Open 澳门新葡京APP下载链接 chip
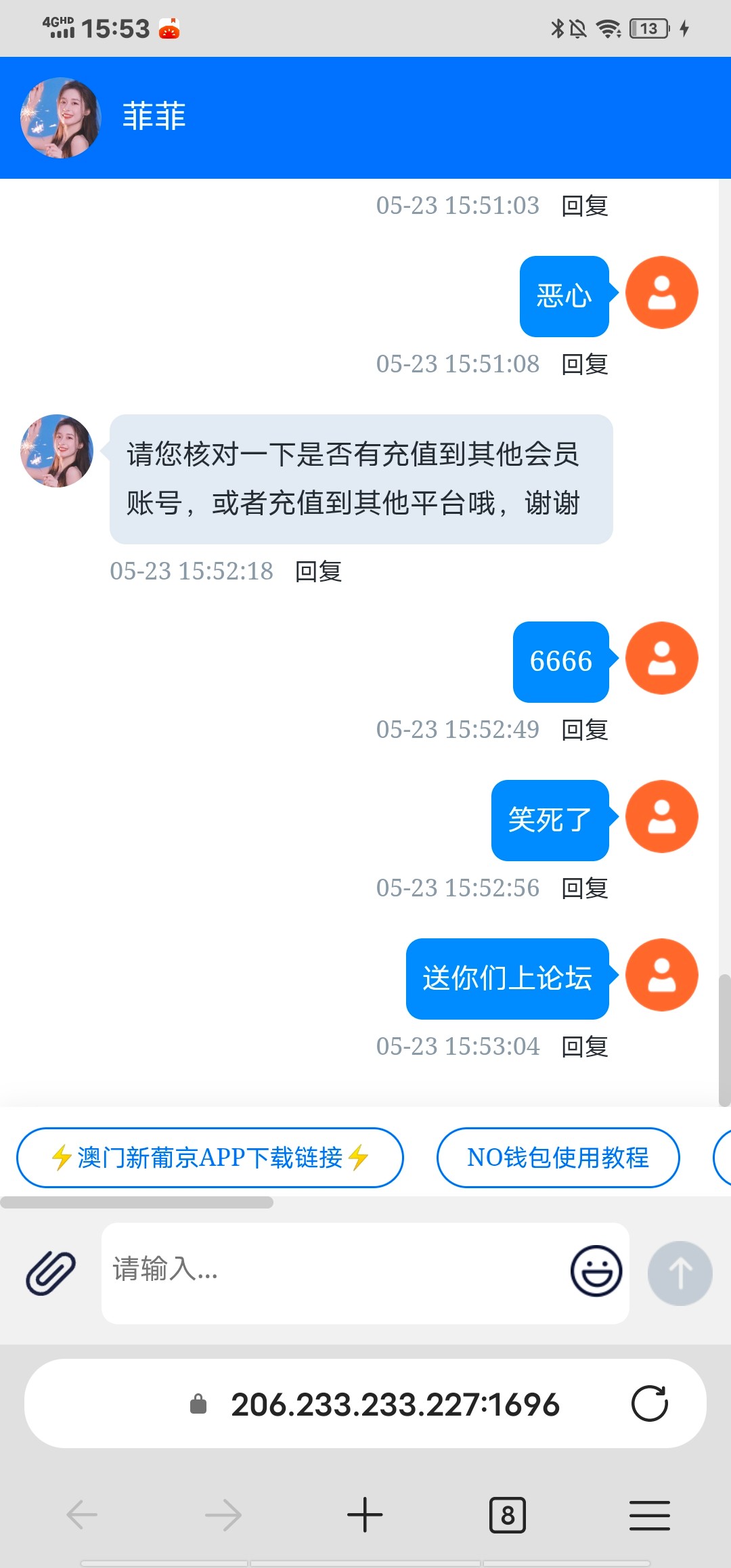Screen dimensions: 731x1568 coord(210,1157)
